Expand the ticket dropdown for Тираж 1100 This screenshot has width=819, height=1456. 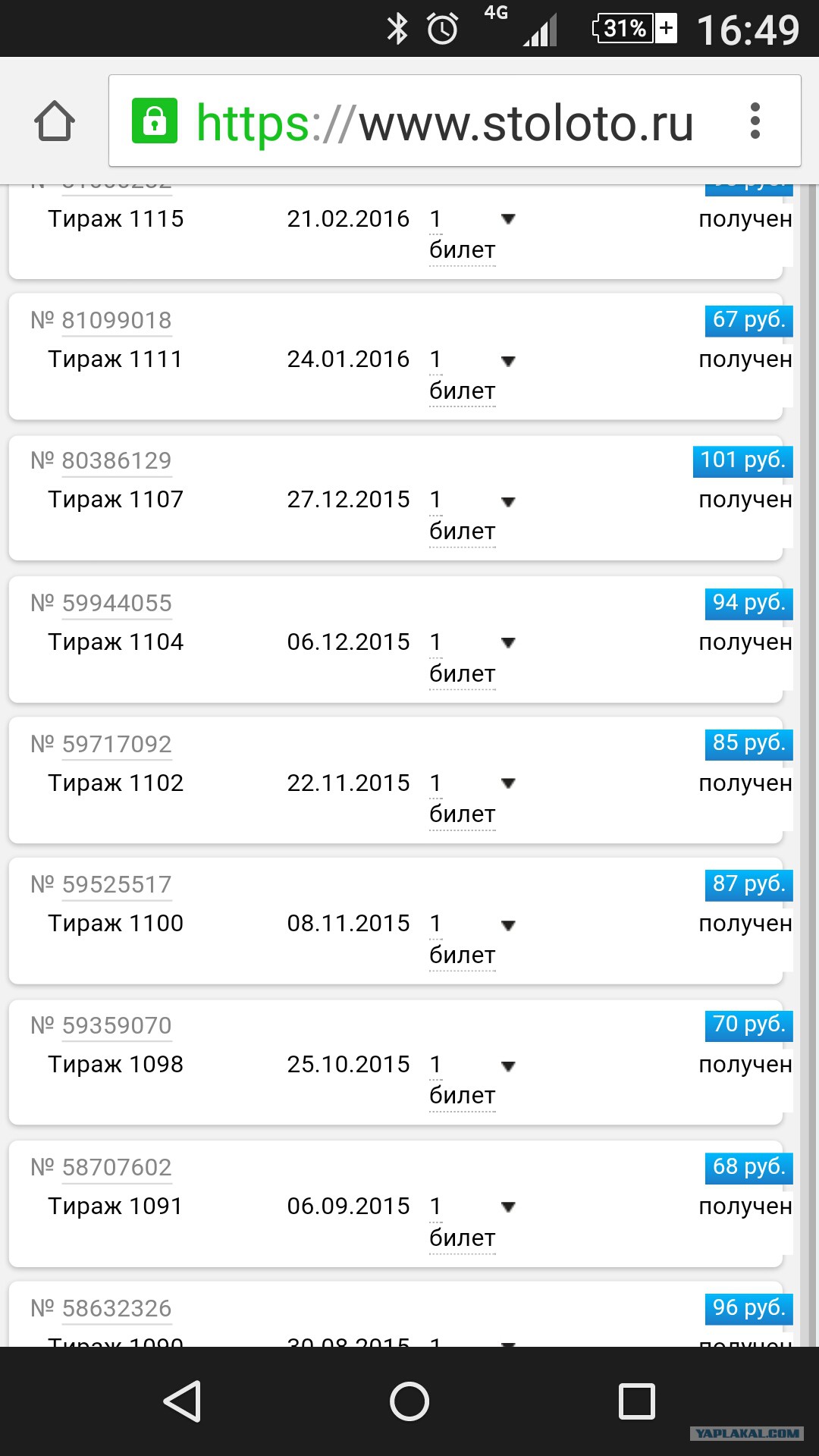[x=508, y=924]
